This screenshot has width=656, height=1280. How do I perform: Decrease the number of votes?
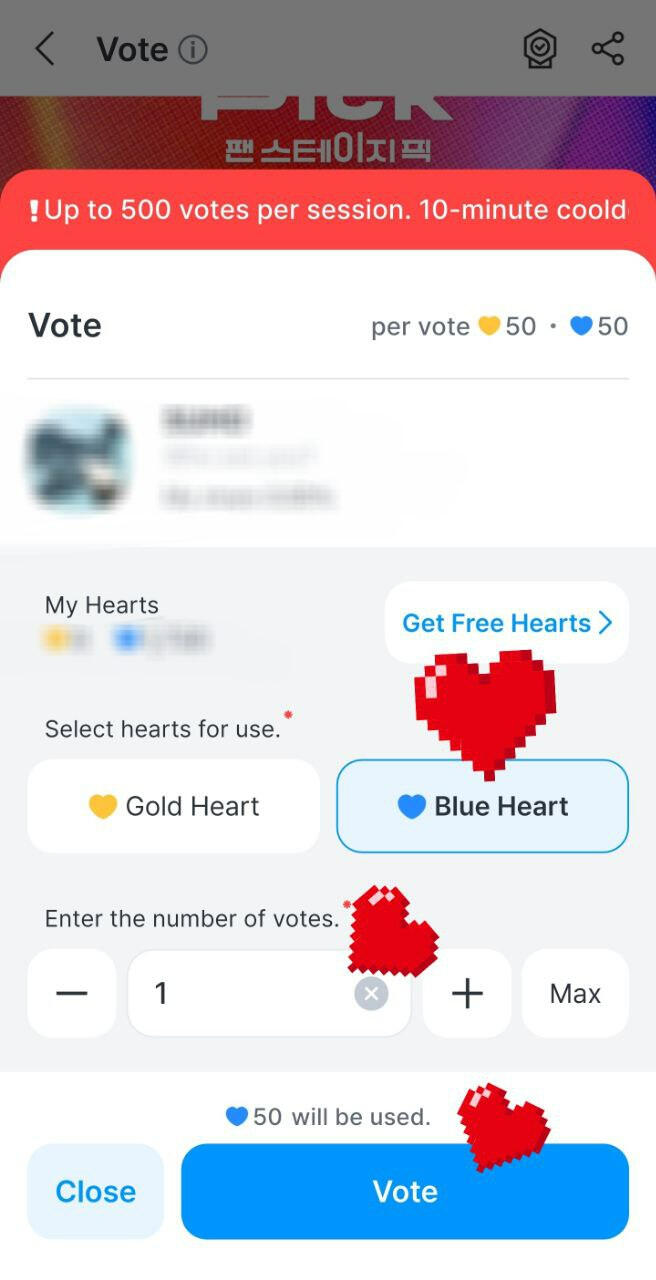pyautogui.click(x=71, y=993)
